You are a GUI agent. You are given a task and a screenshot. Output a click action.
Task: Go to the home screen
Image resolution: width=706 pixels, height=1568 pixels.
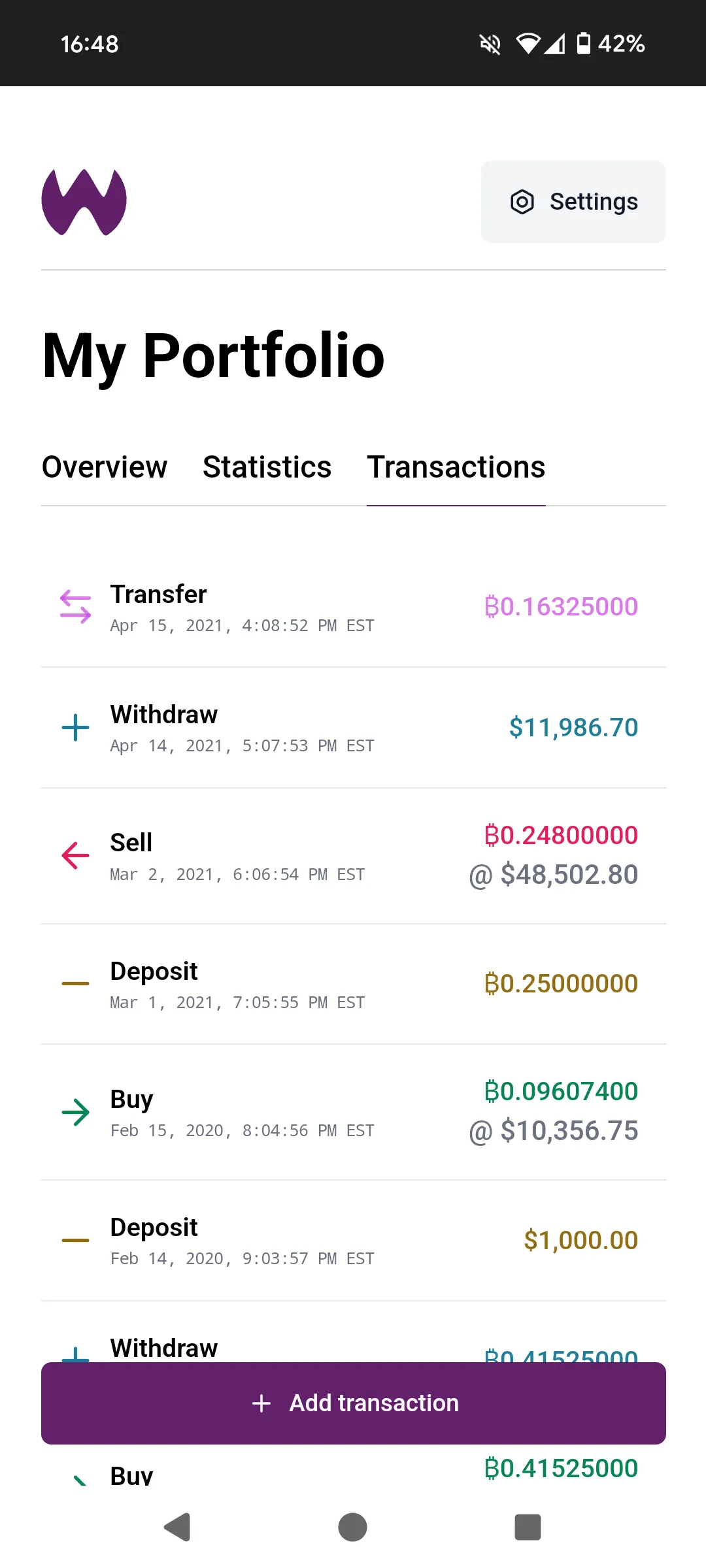click(x=352, y=1527)
